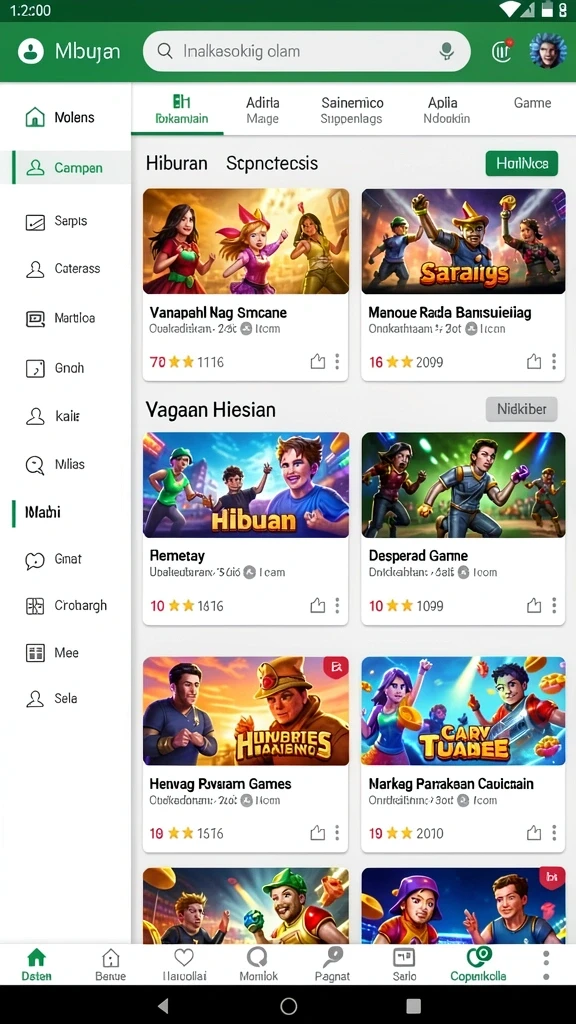The height and width of the screenshot is (1024, 576).
Task: Select the Game tab
Action: (x=532, y=103)
